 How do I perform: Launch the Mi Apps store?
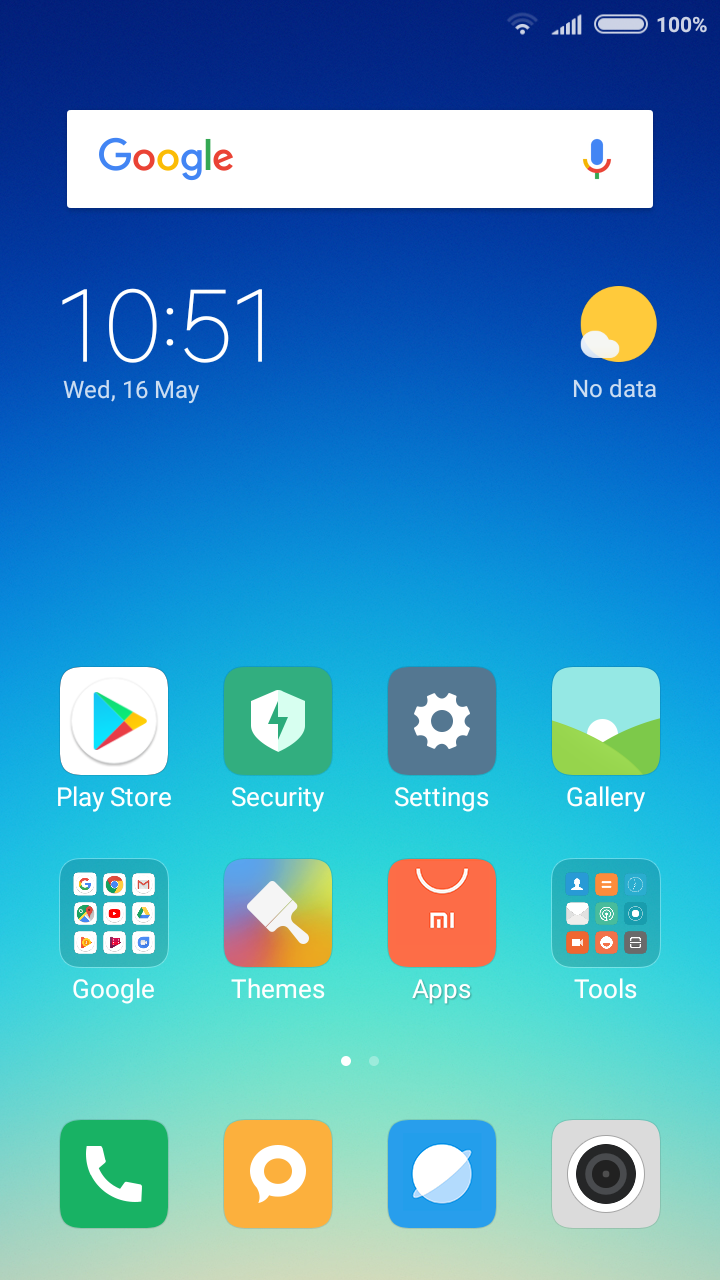click(442, 913)
